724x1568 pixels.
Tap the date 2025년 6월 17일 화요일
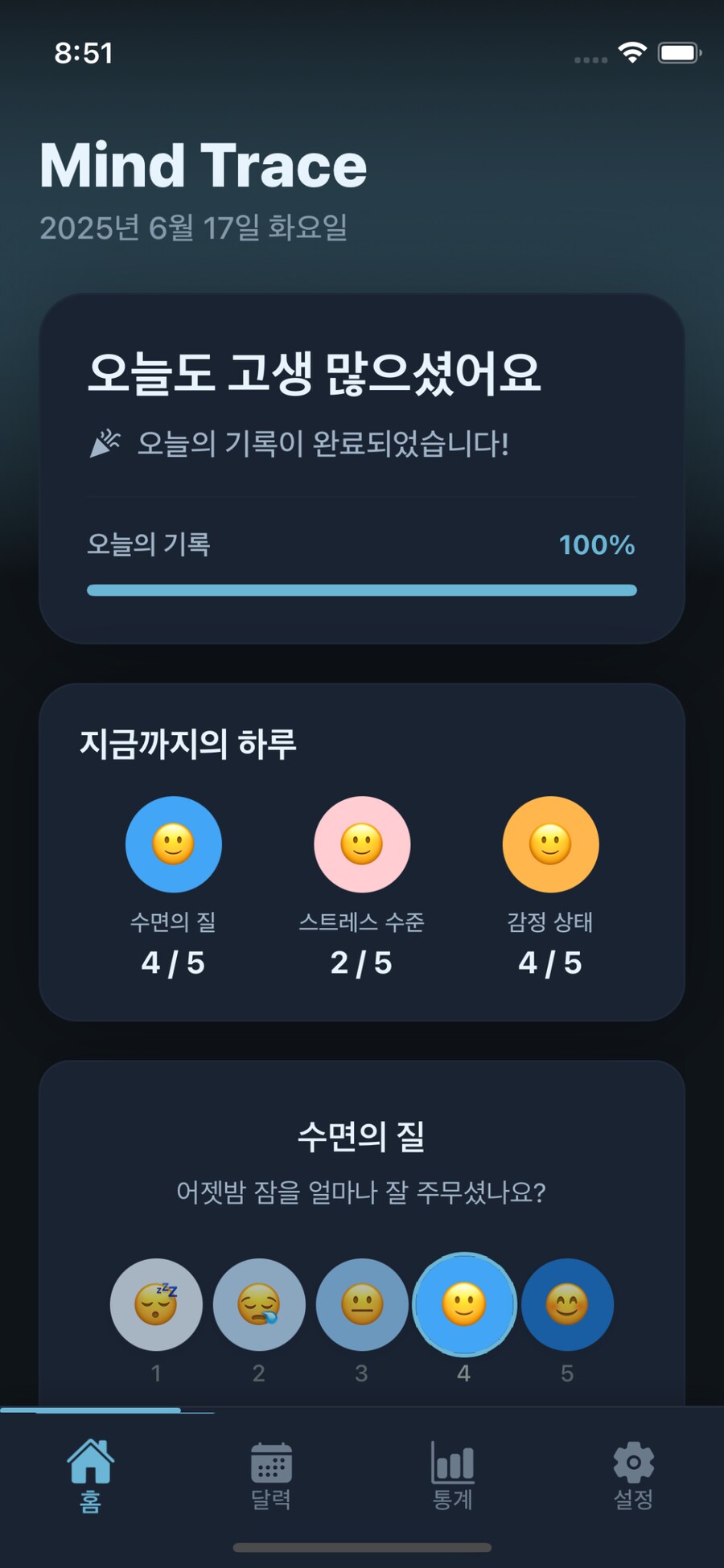pos(192,228)
